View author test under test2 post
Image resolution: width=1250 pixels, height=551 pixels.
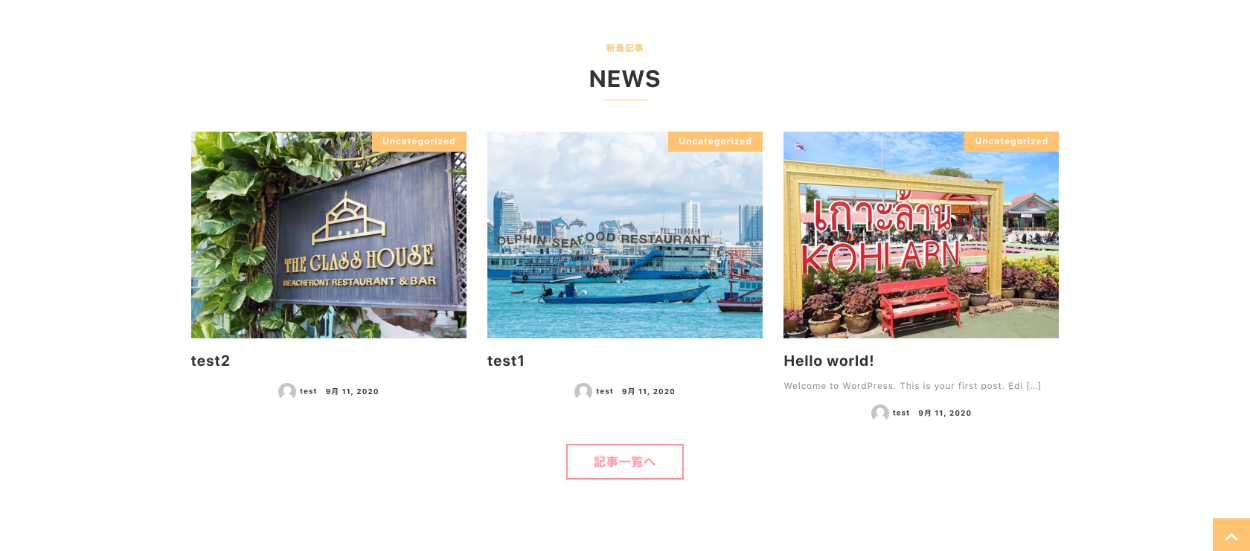[308, 391]
